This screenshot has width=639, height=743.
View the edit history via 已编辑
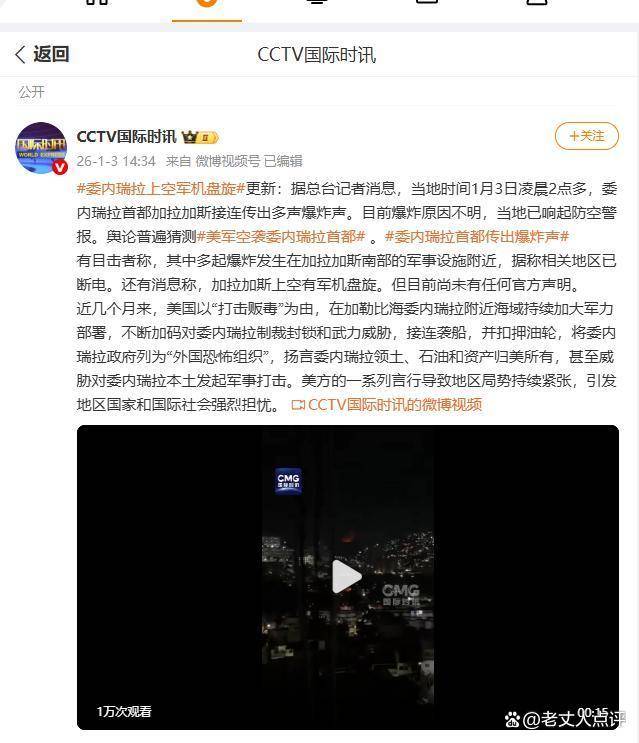(283, 160)
